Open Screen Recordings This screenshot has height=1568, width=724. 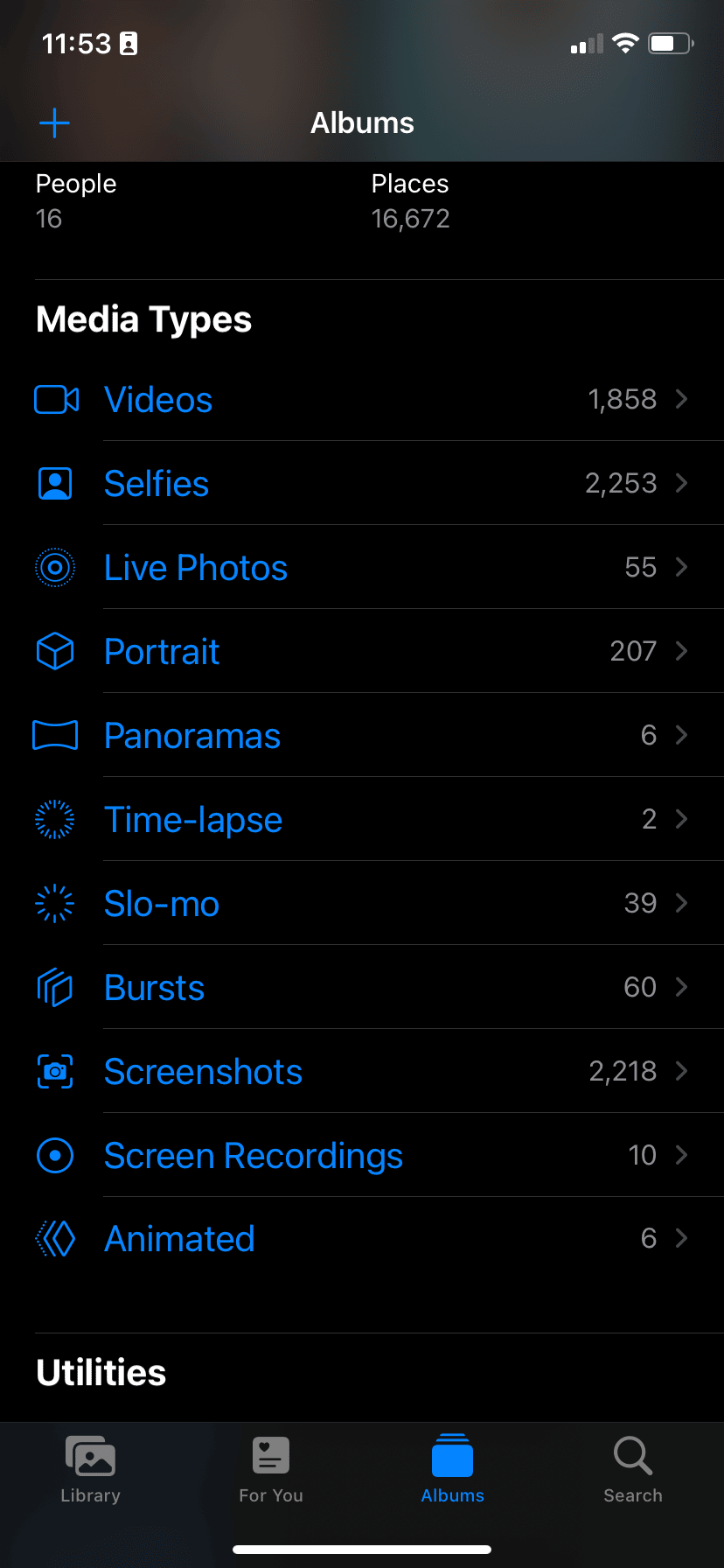coord(362,1155)
